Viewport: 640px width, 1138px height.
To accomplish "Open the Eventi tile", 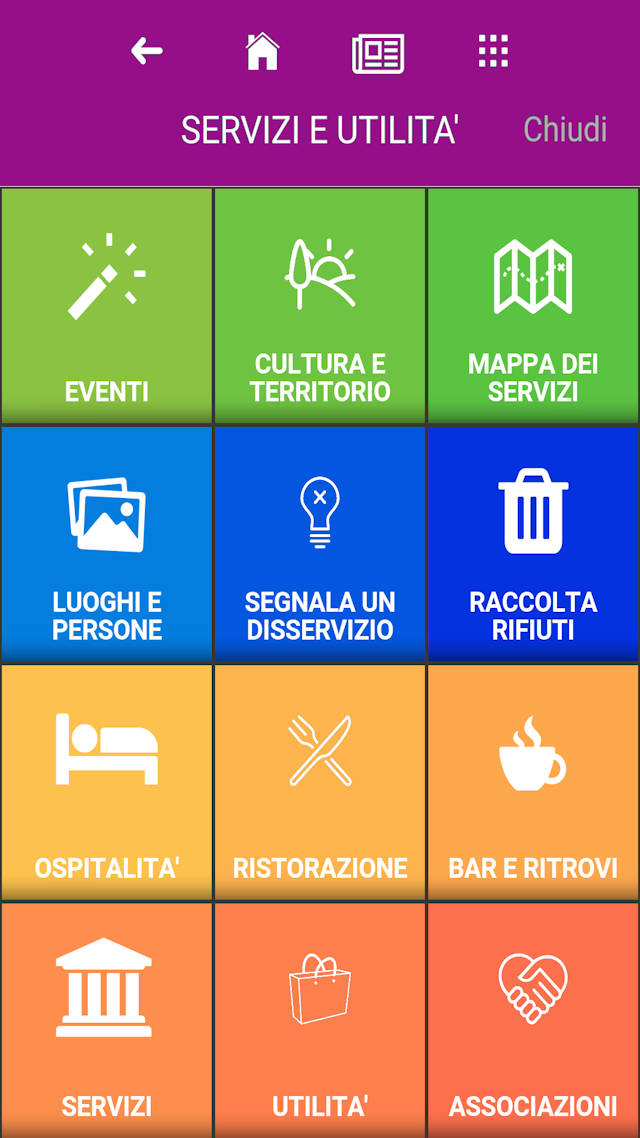I will (x=107, y=306).
